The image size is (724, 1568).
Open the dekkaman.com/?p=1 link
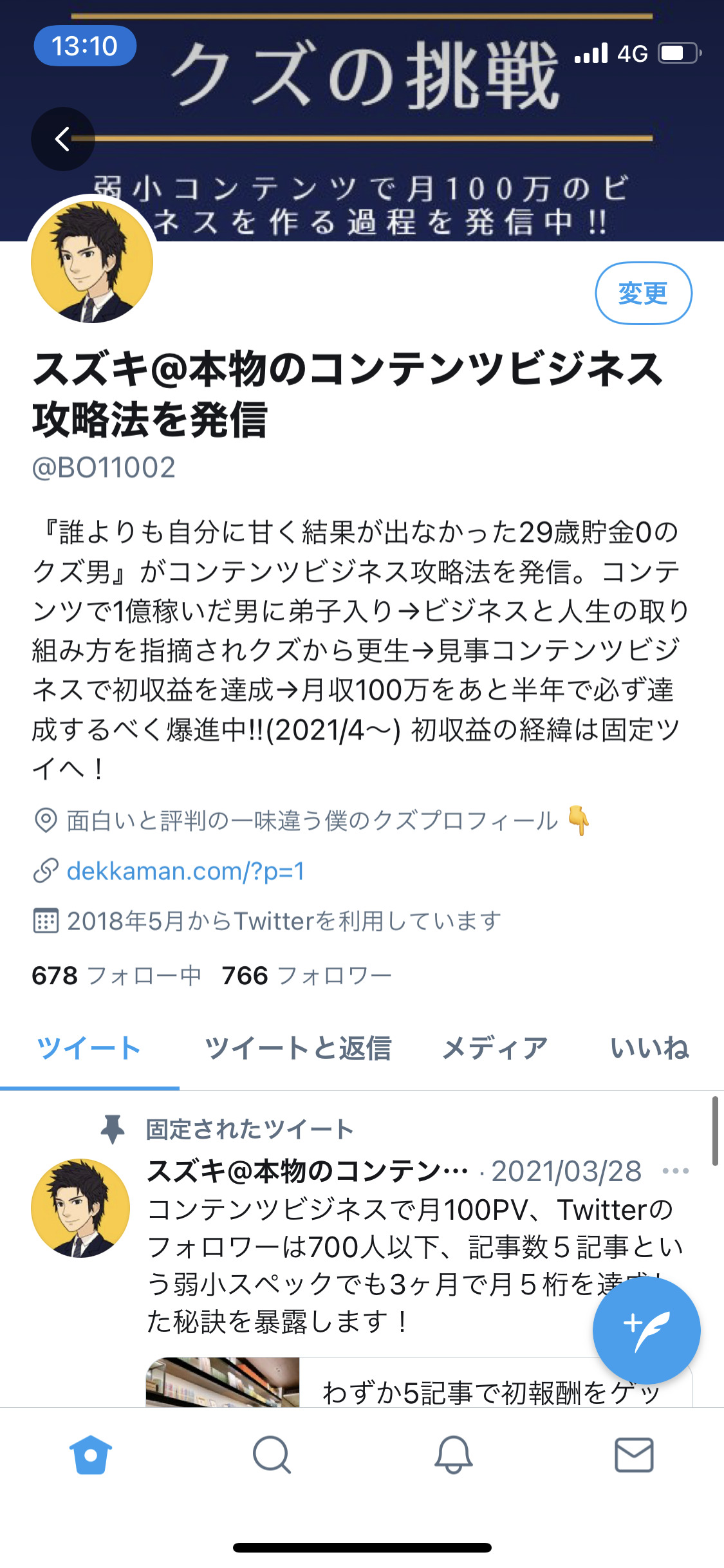click(185, 871)
